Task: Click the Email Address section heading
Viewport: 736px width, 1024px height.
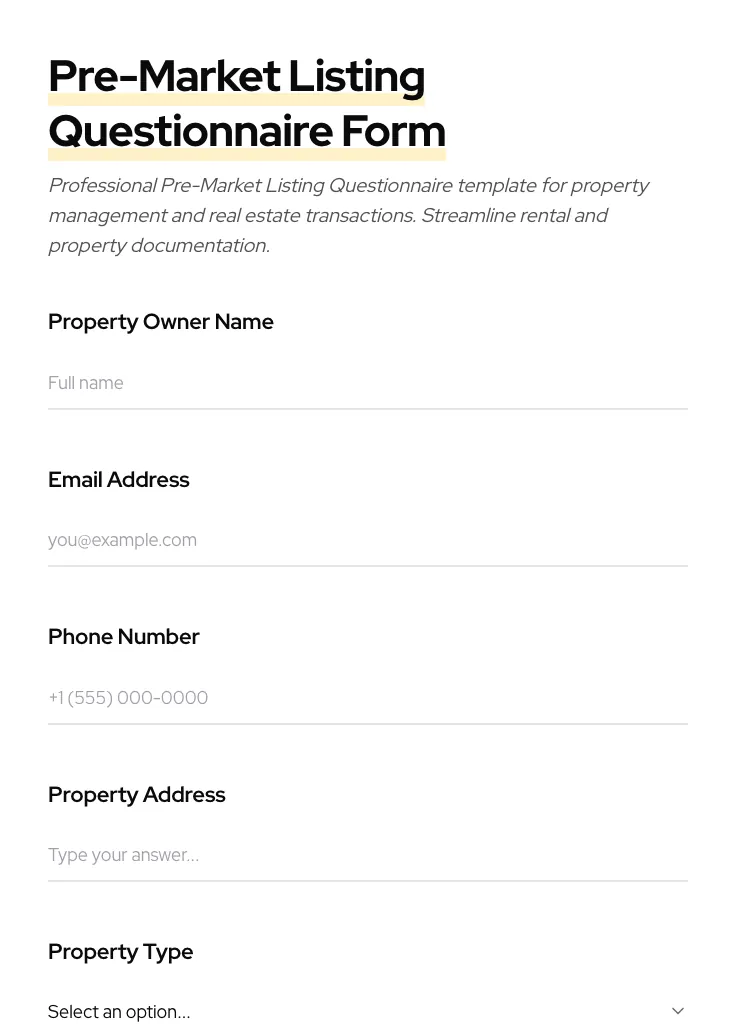Action: pyautogui.click(x=118, y=479)
